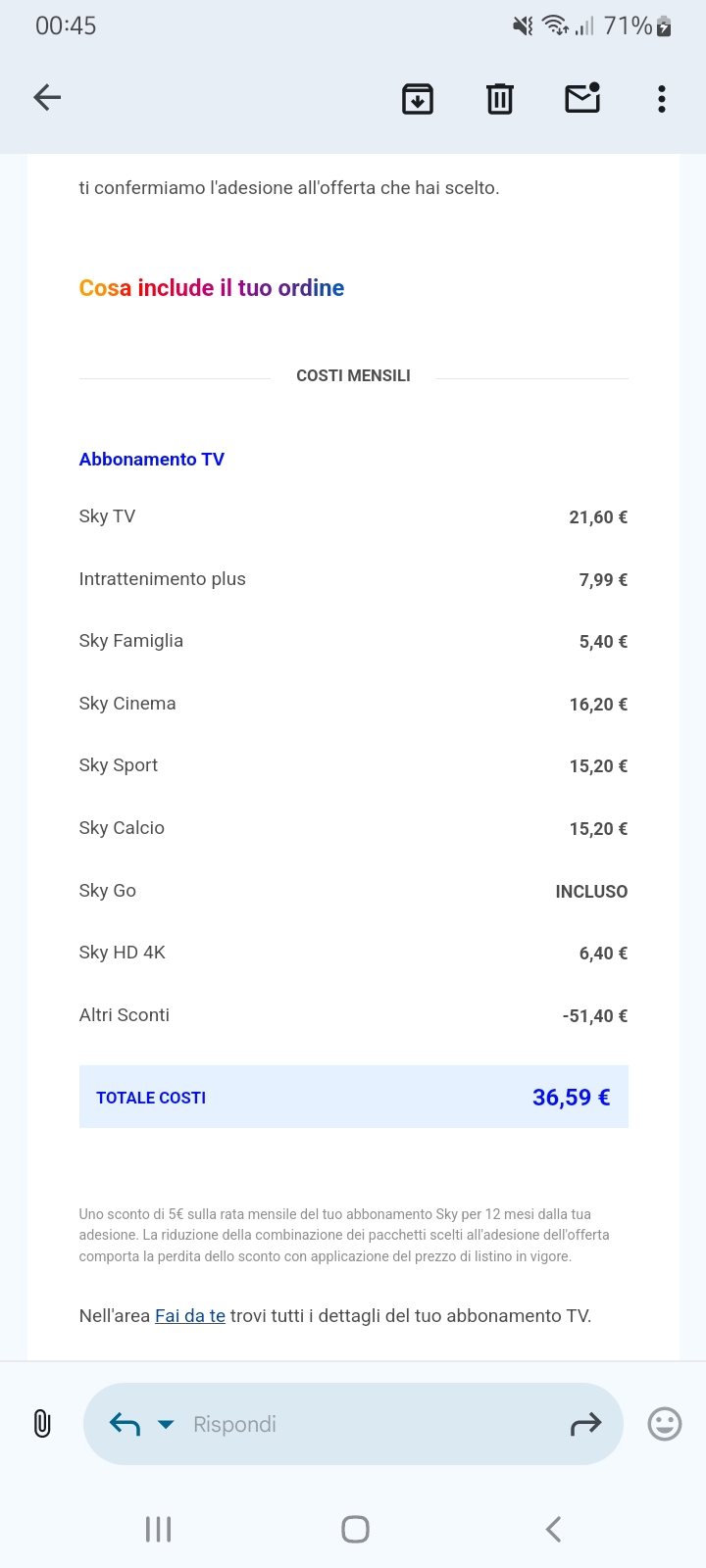Go to the home screen
The height and width of the screenshot is (1568, 706).
(355, 1529)
